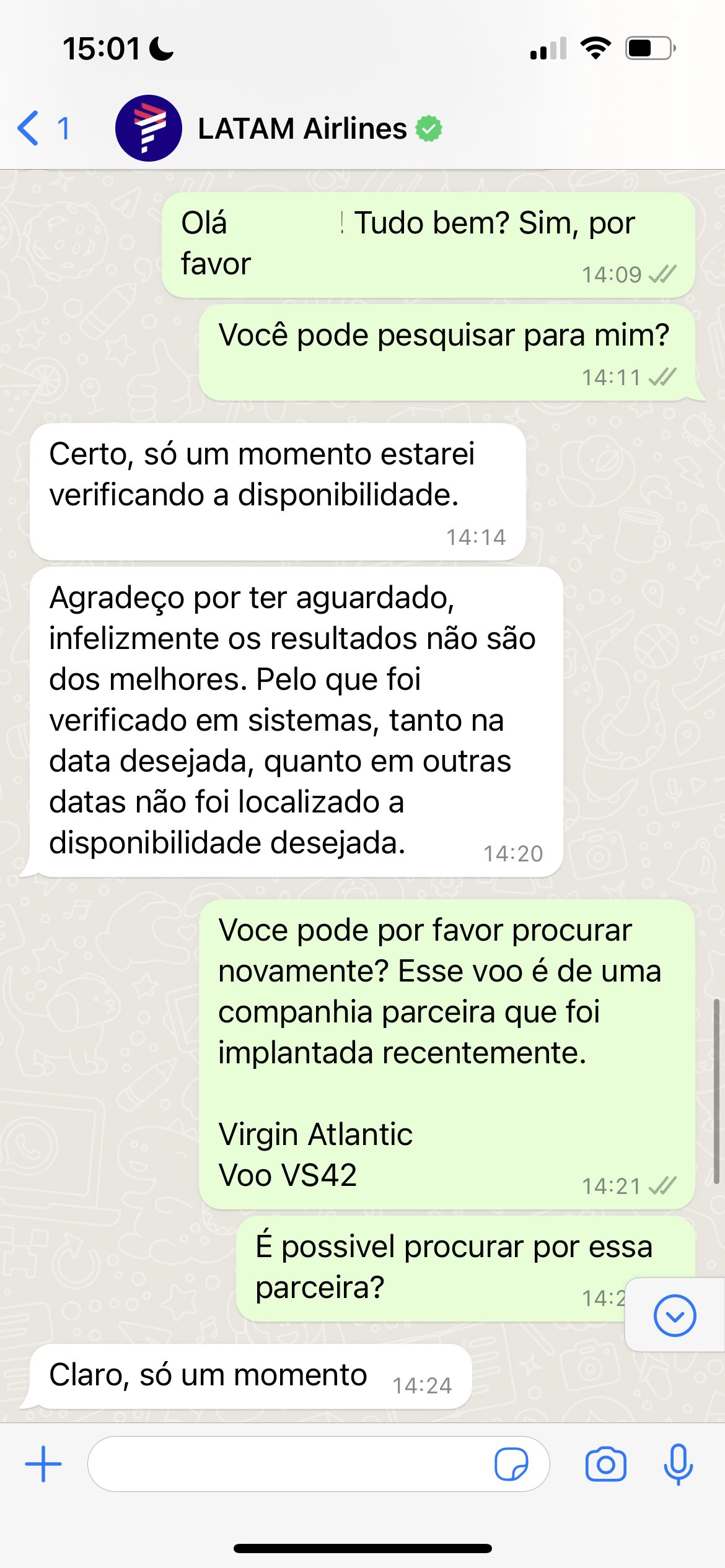
Task: Tap the microphone to record voice message
Action: [x=678, y=1464]
